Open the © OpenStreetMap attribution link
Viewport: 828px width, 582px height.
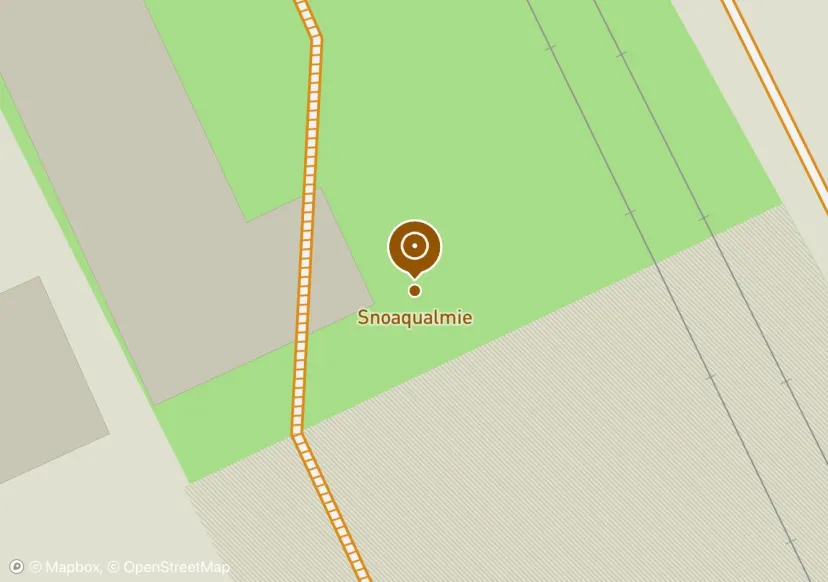[x=168, y=567]
